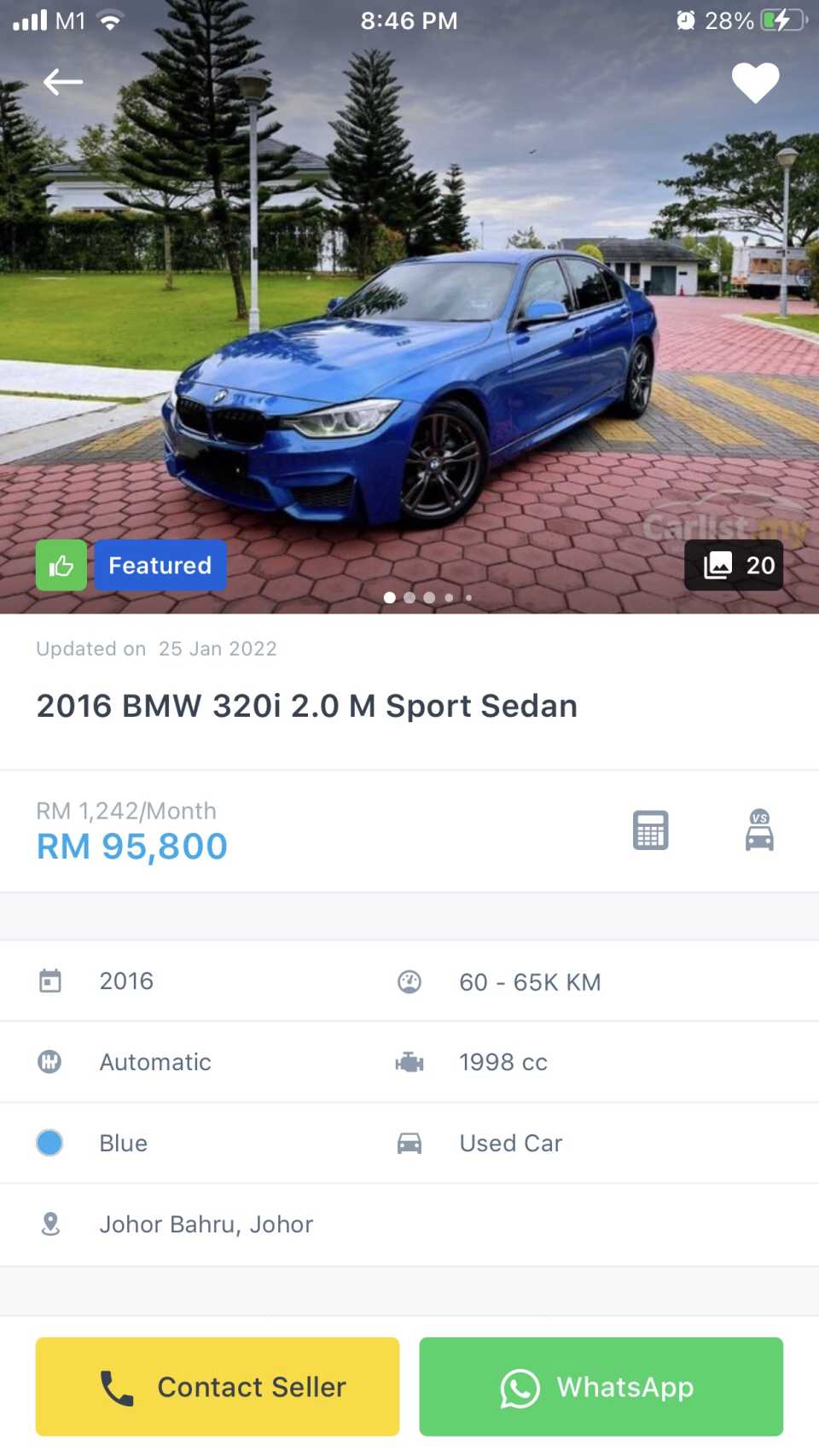Viewport: 819px width, 1456px height.
Task: Open the loan calculator icon
Action: click(650, 830)
